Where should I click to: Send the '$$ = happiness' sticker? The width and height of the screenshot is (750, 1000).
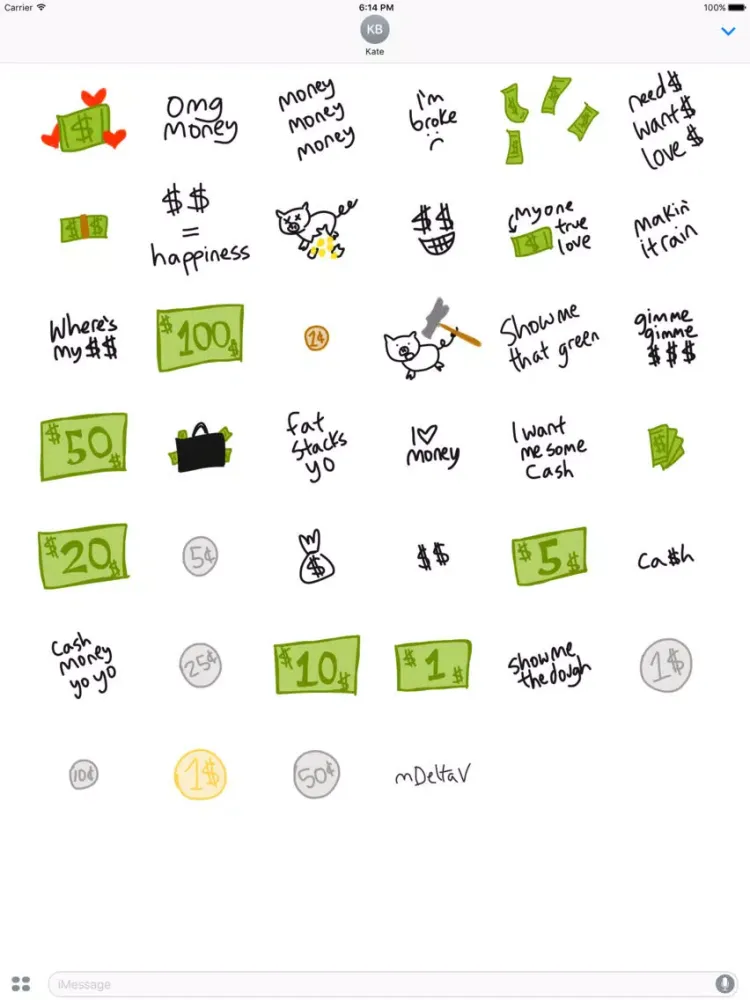(200, 228)
